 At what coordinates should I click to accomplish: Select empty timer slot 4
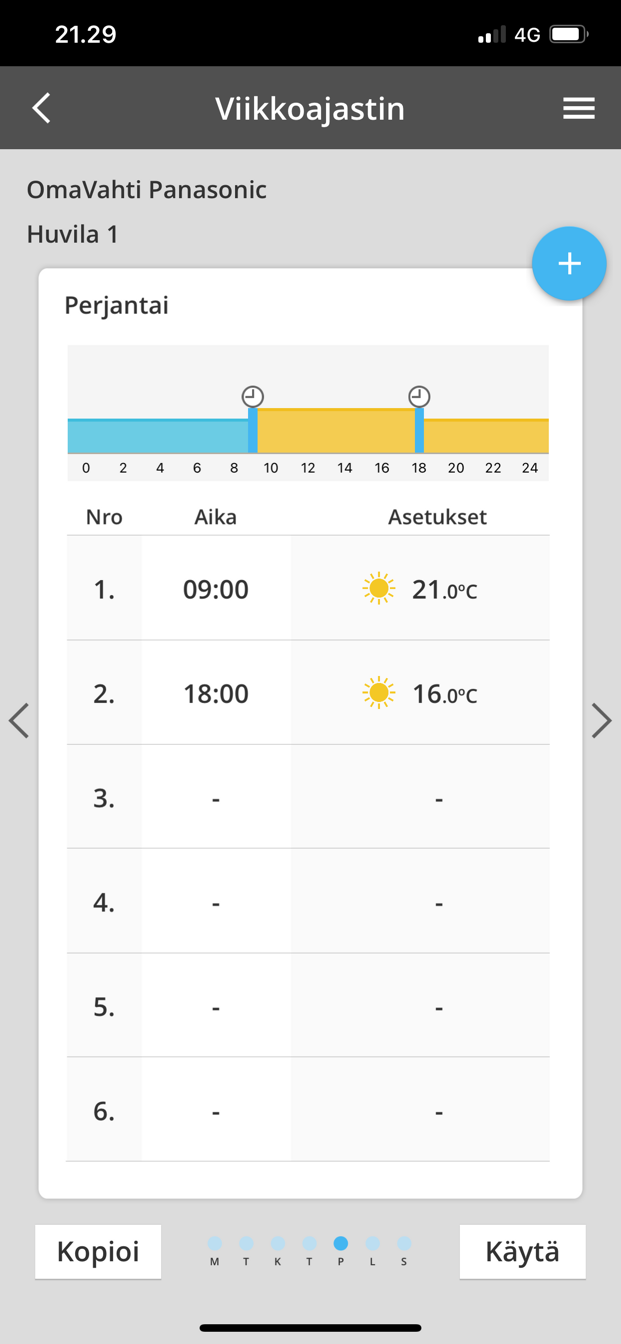click(308, 902)
